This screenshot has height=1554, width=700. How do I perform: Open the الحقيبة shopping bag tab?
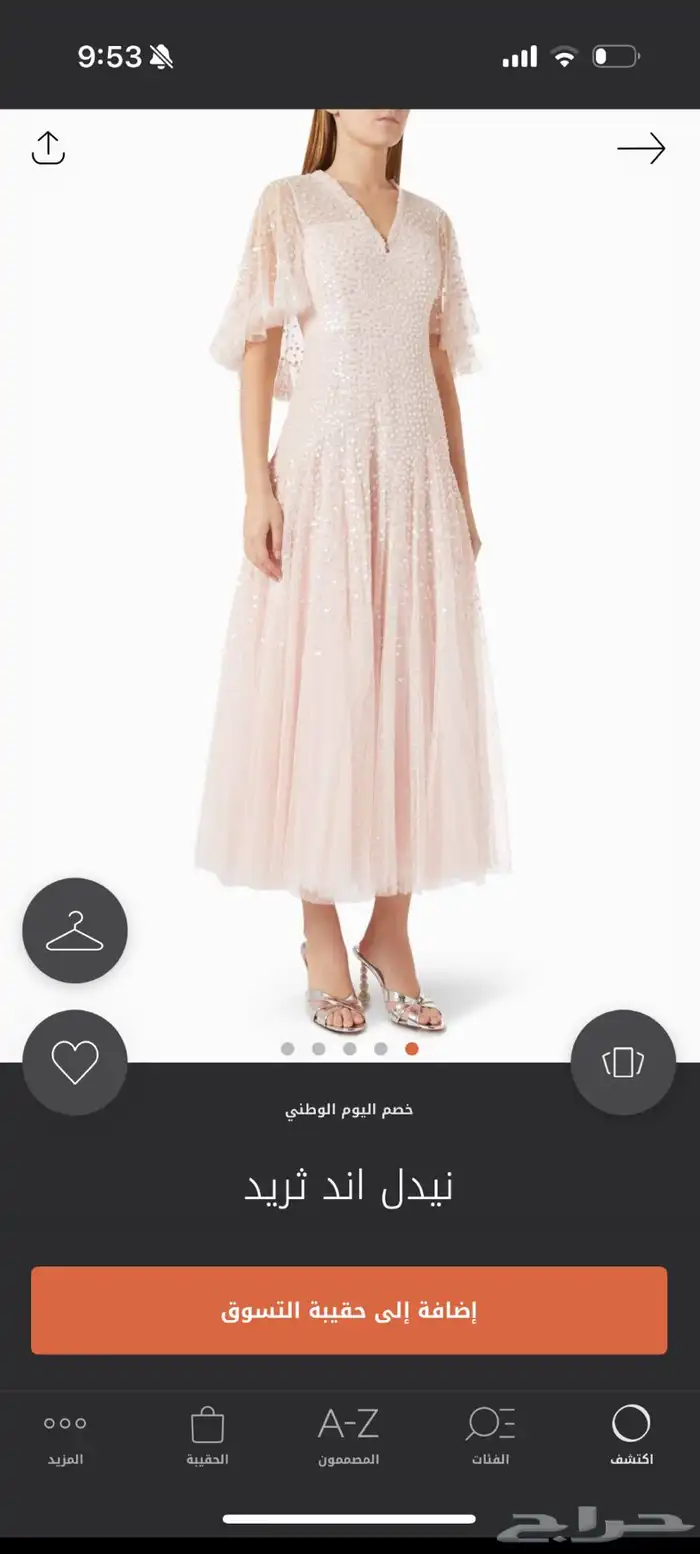pyautogui.click(x=207, y=1435)
